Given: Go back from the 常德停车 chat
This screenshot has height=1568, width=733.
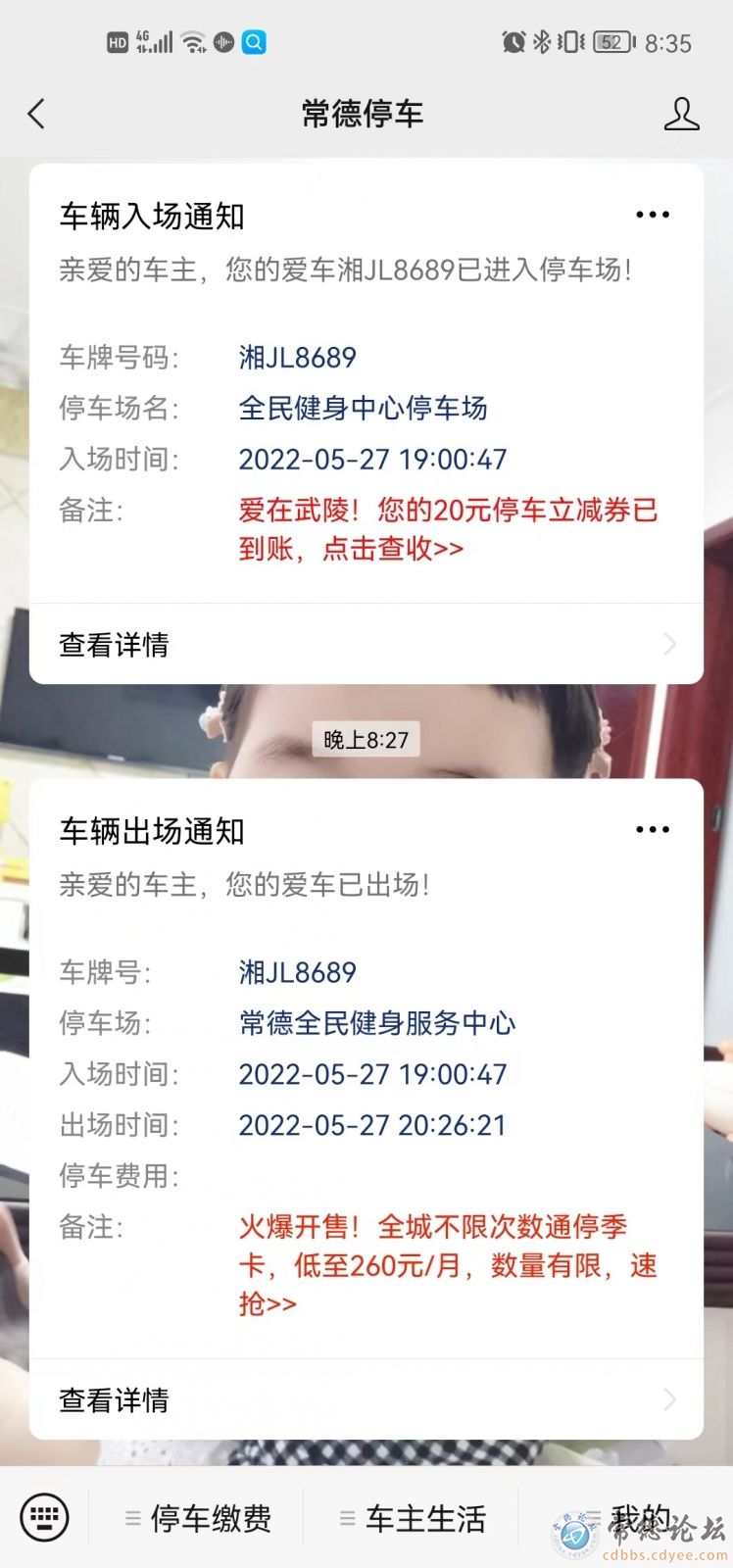Looking at the screenshot, I should tap(36, 115).
